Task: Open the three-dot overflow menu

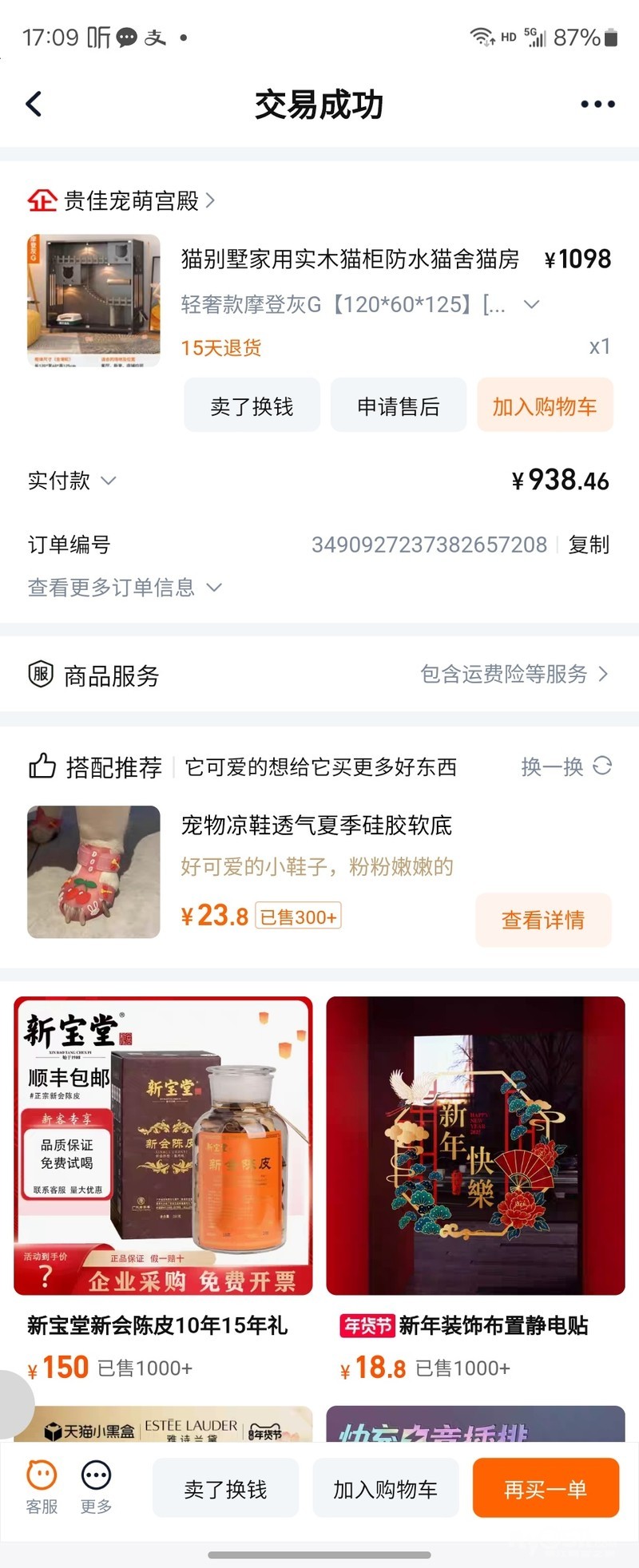Action: coord(597,104)
